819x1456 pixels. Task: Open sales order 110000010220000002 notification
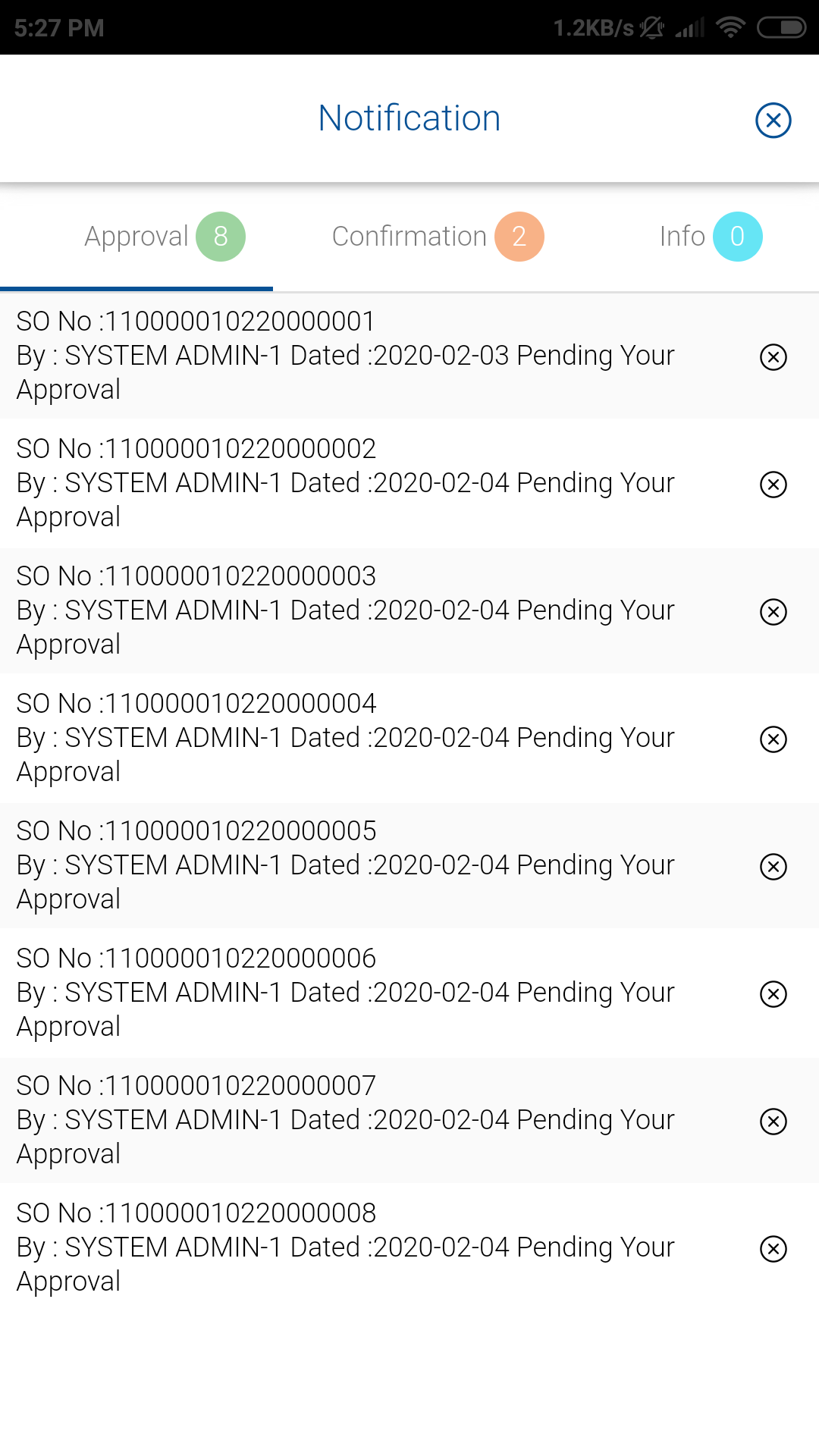click(x=346, y=482)
